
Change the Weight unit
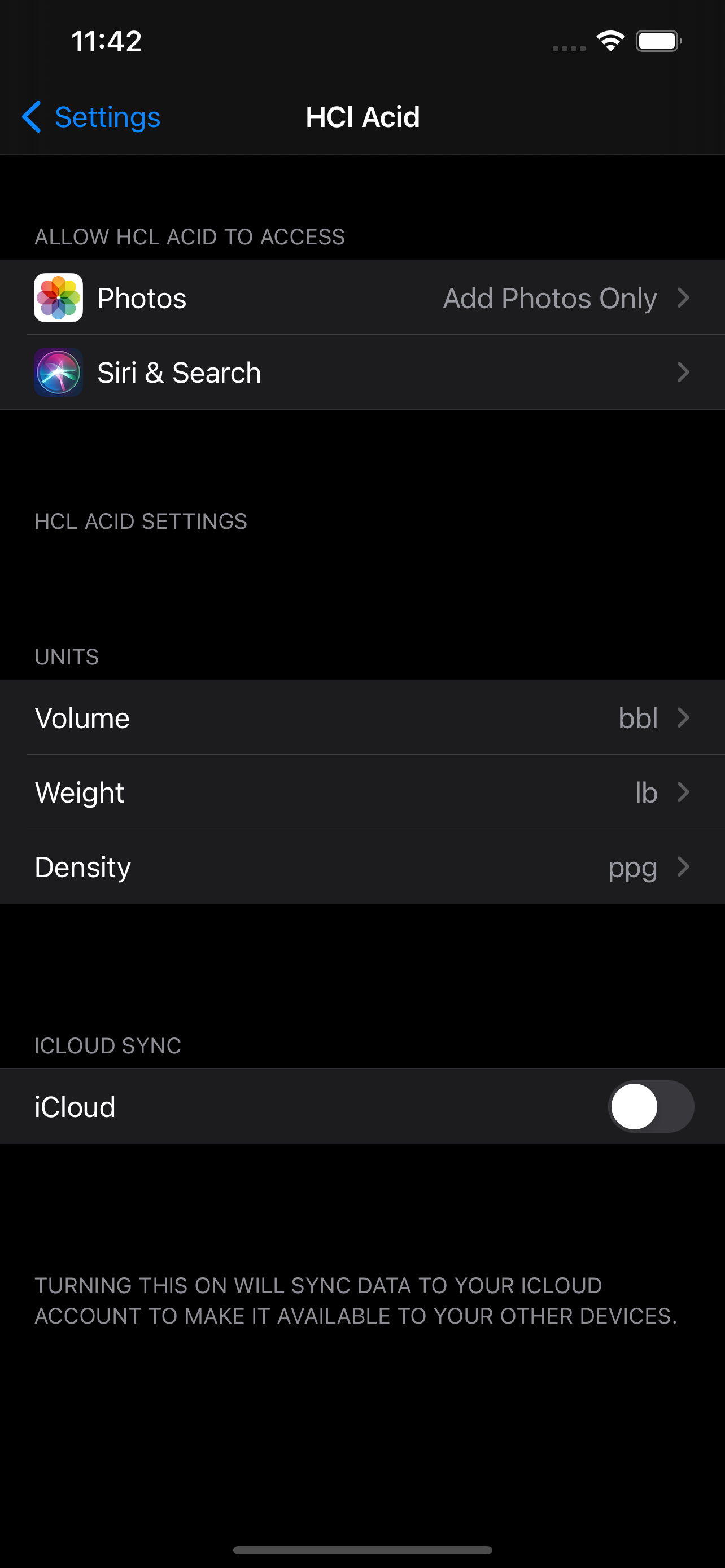pyautogui.click(x=362, y=792)
